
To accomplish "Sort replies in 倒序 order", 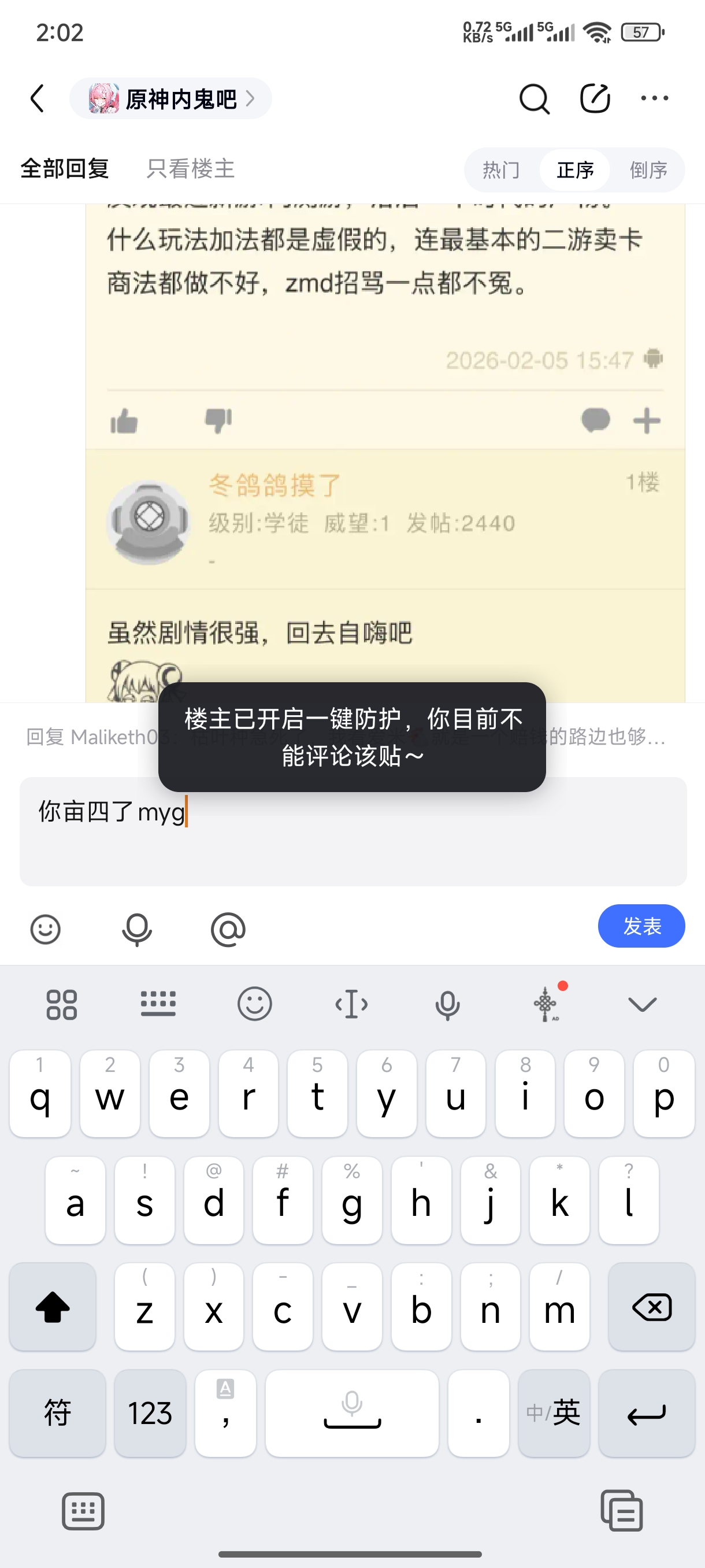I will pyautogui.click(x=648, y=170).
